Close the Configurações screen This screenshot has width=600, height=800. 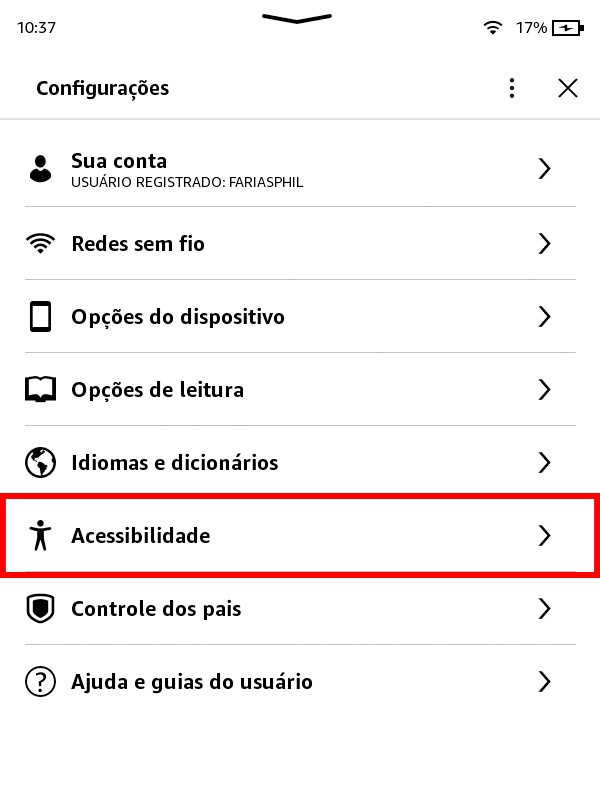568,88
